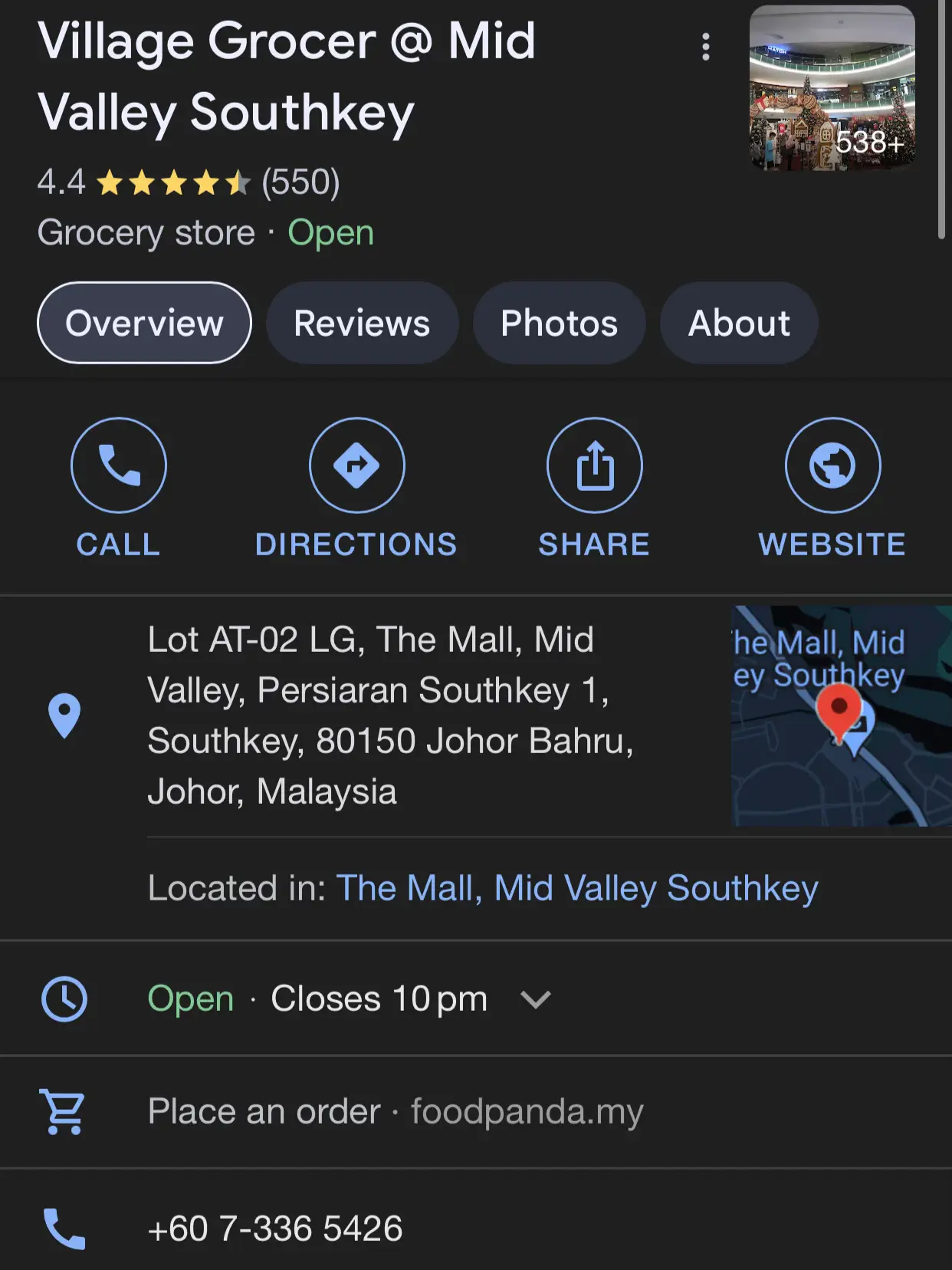
Task: Open the store photos thumbnail
Action: pos(832,88)
